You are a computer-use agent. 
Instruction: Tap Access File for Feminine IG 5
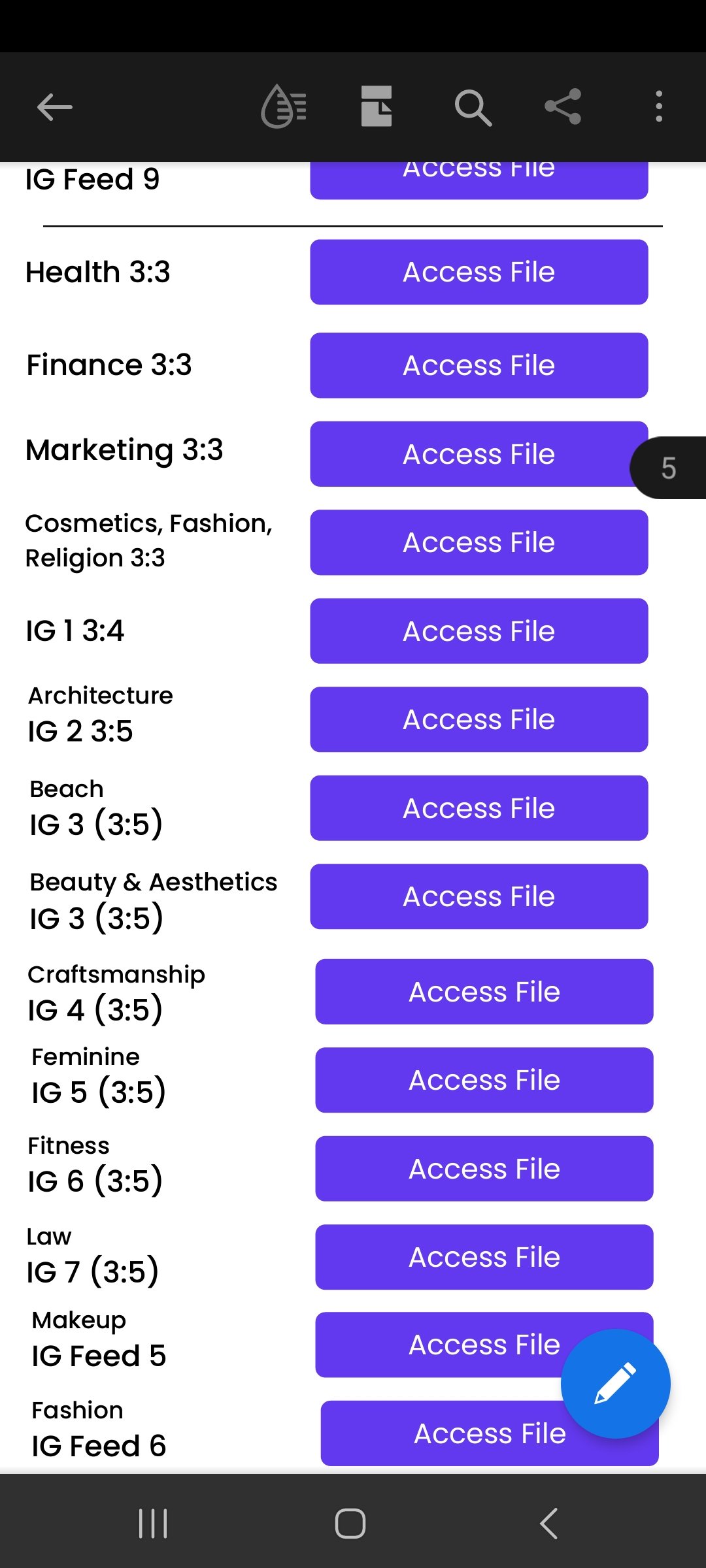click(x=484, y=1080)
